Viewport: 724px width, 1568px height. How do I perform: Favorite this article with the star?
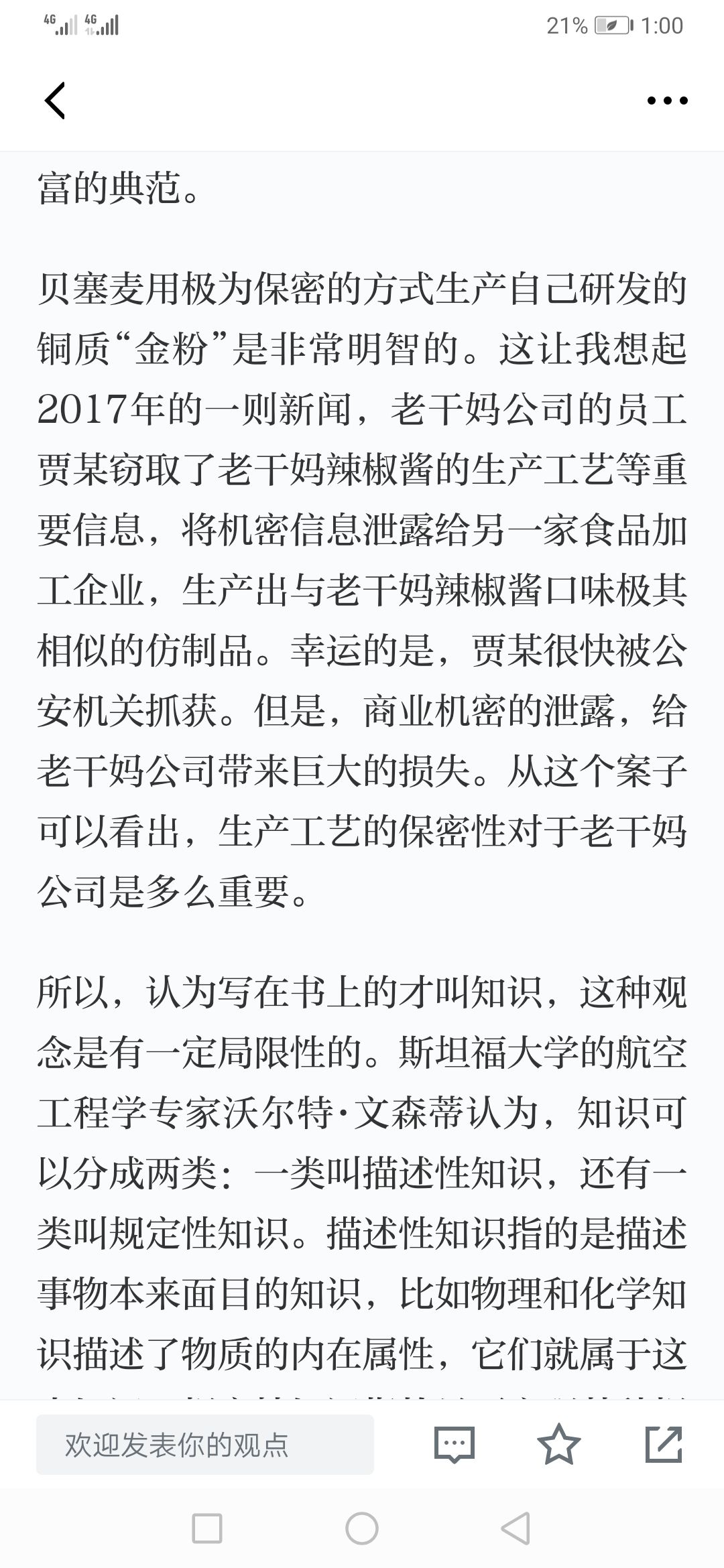pos(559,1444)
